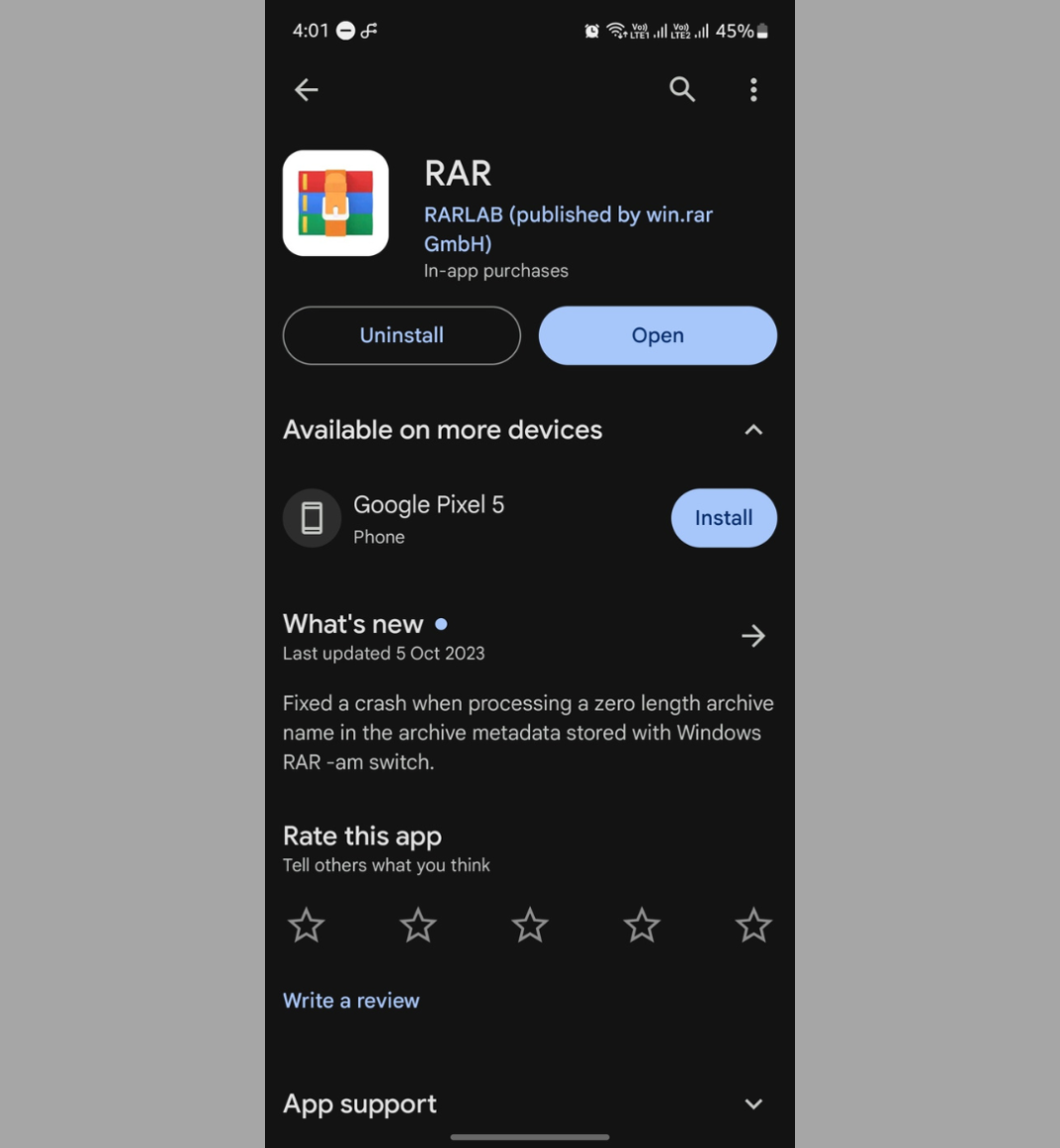Install RAR on Google Pixel 5
The height and width of the screenshot is (1148, 1060).
[724, 518]
